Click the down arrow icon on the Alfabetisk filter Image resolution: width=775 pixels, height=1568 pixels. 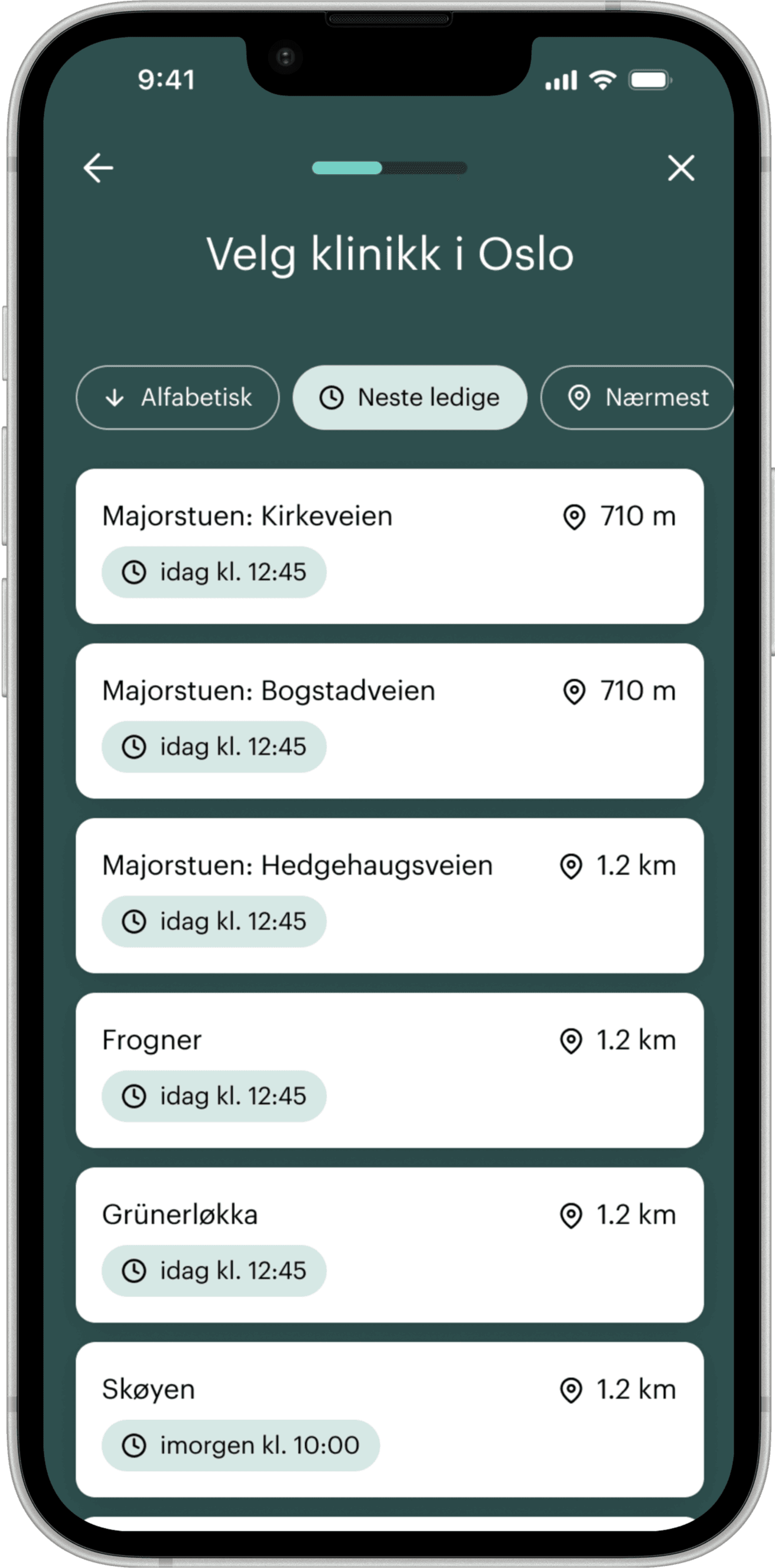pos(115,397)
